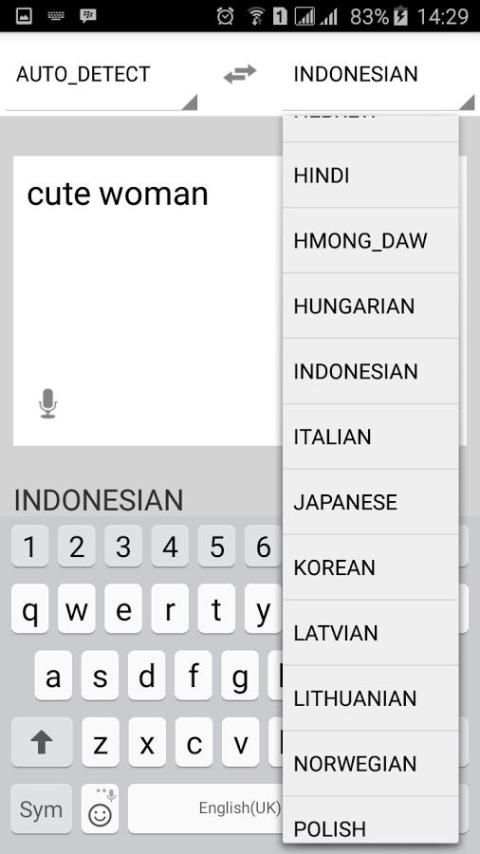This screenshot has width=480, height=854.
Task: Select HINDI from the language list
Action: 370,175
